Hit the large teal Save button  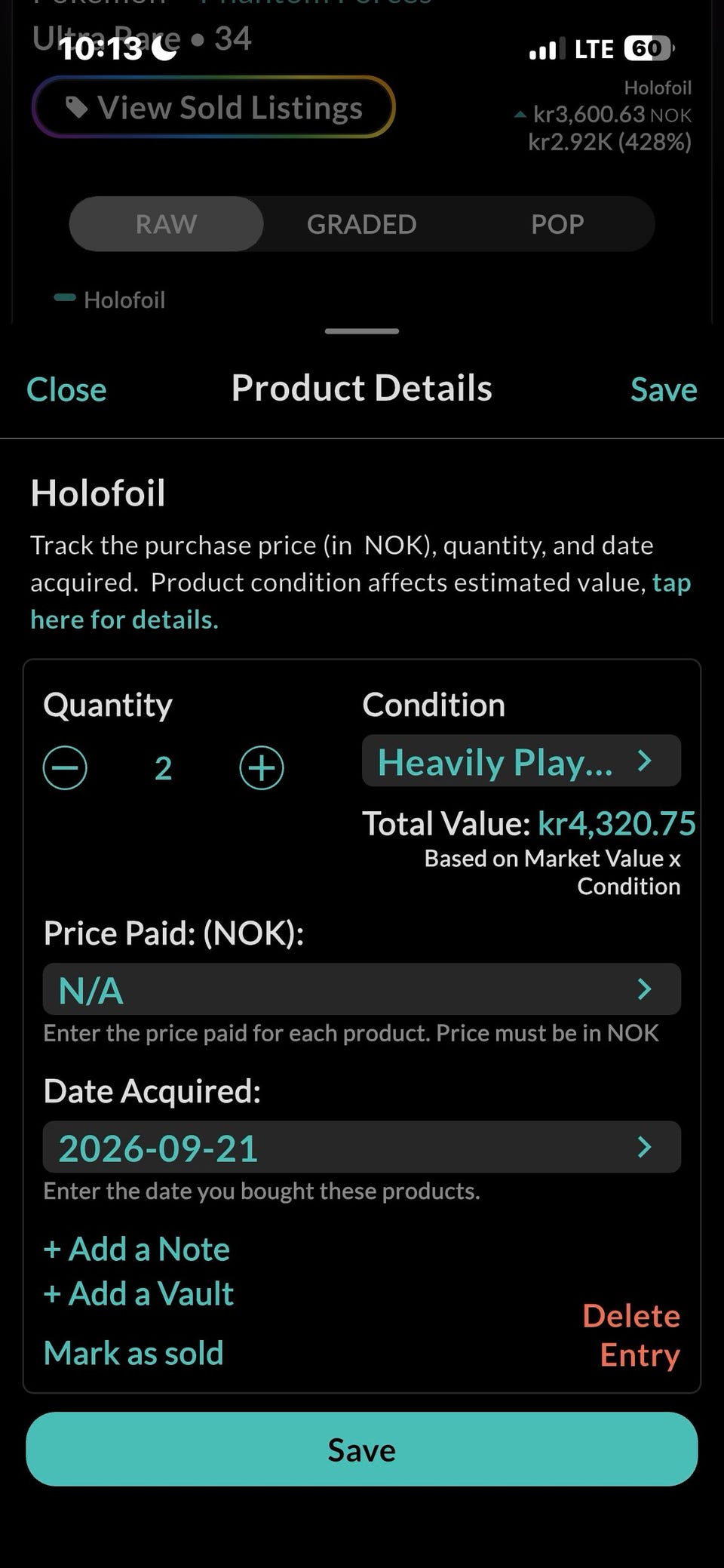coord(362,1450)
